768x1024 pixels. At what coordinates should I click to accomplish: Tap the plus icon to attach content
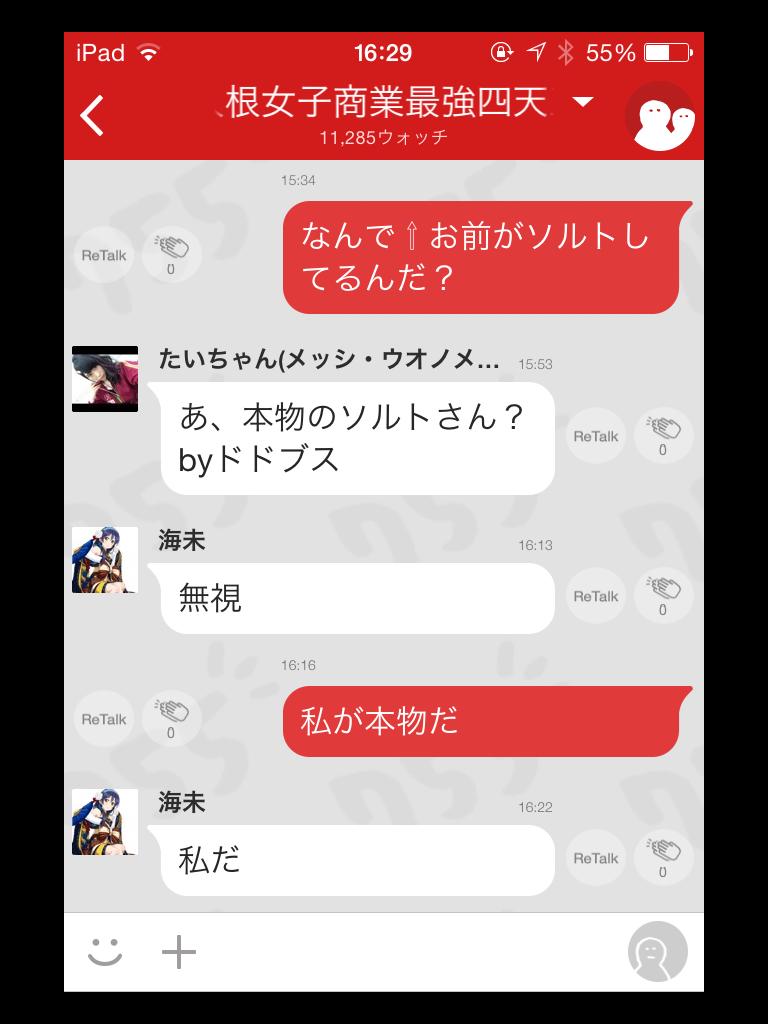point(178,953)
